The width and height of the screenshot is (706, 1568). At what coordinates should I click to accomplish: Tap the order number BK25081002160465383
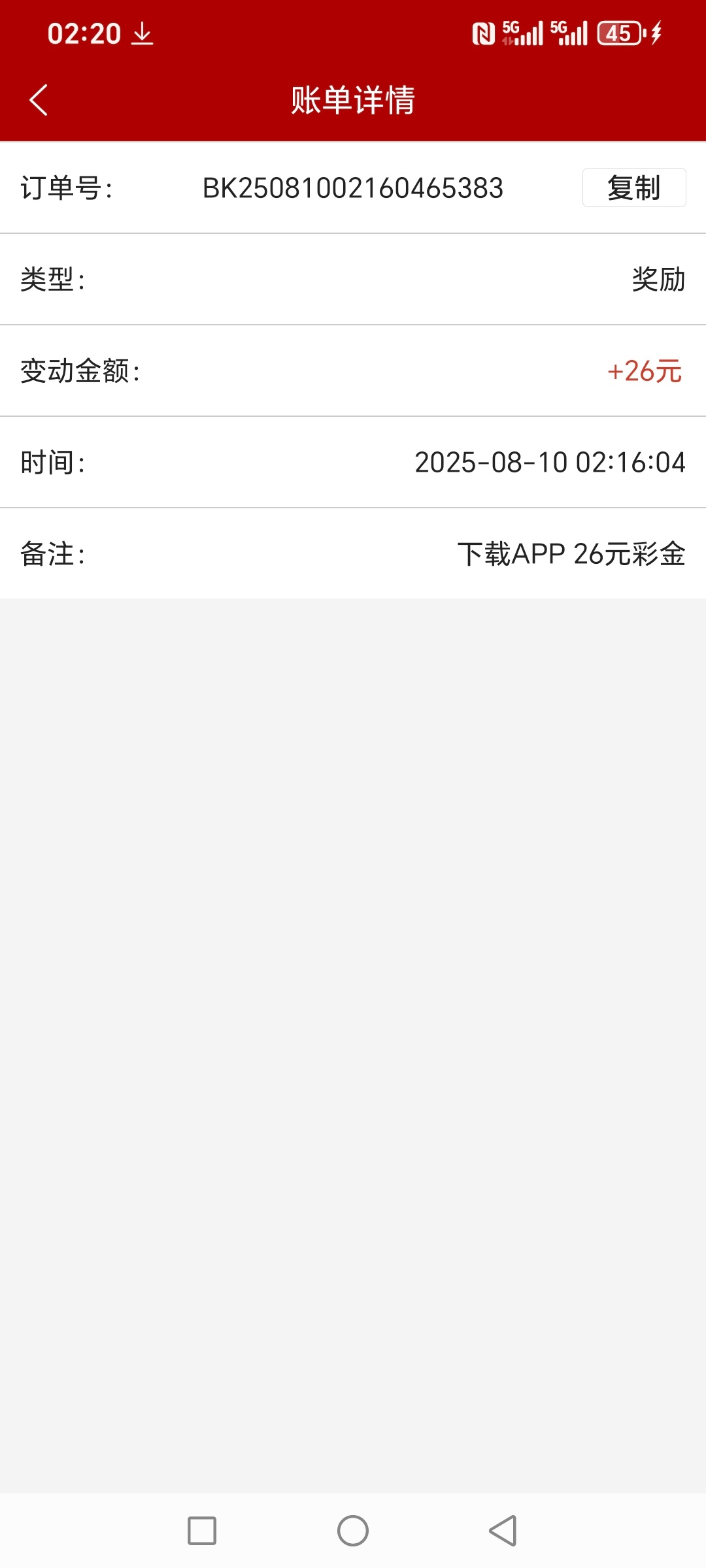pyautogui.click(x=353, y=189)
